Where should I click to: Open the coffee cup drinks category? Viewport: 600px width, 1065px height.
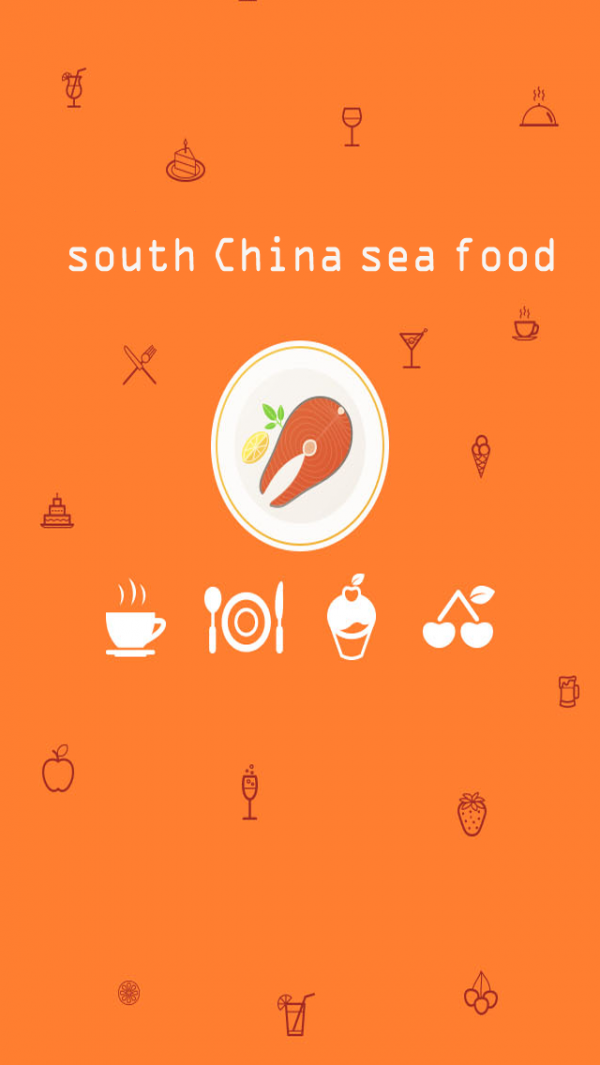[x=135, y=618]
